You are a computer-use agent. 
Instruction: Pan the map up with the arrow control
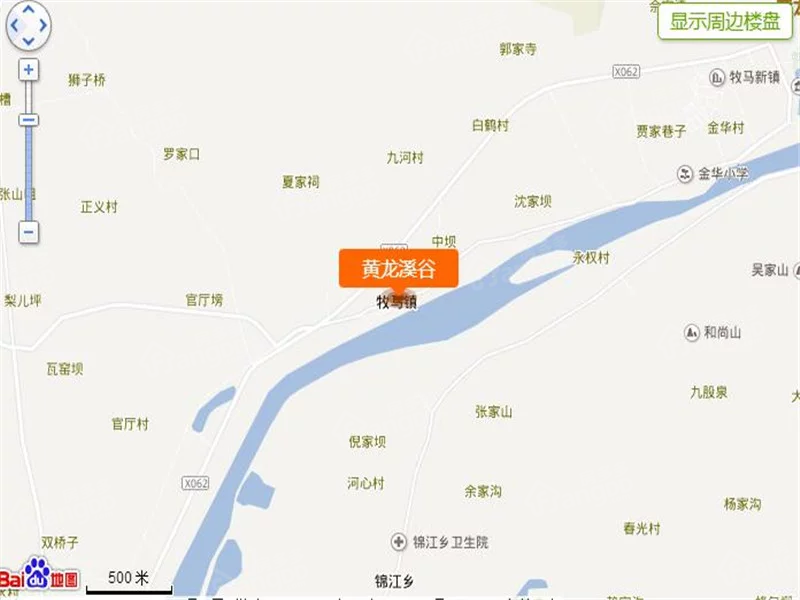pos(28,11)
